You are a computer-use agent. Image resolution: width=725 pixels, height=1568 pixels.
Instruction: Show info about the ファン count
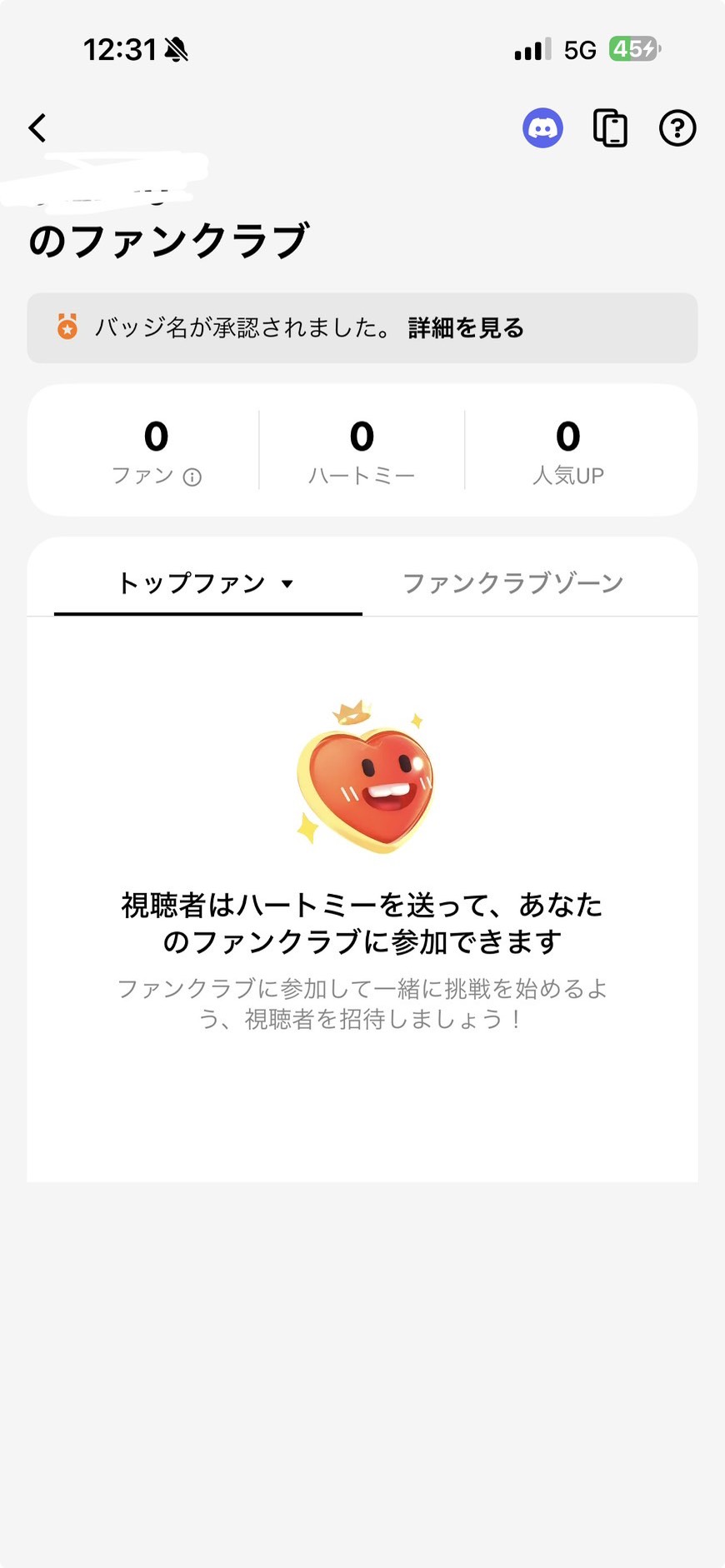coord(192,477)
